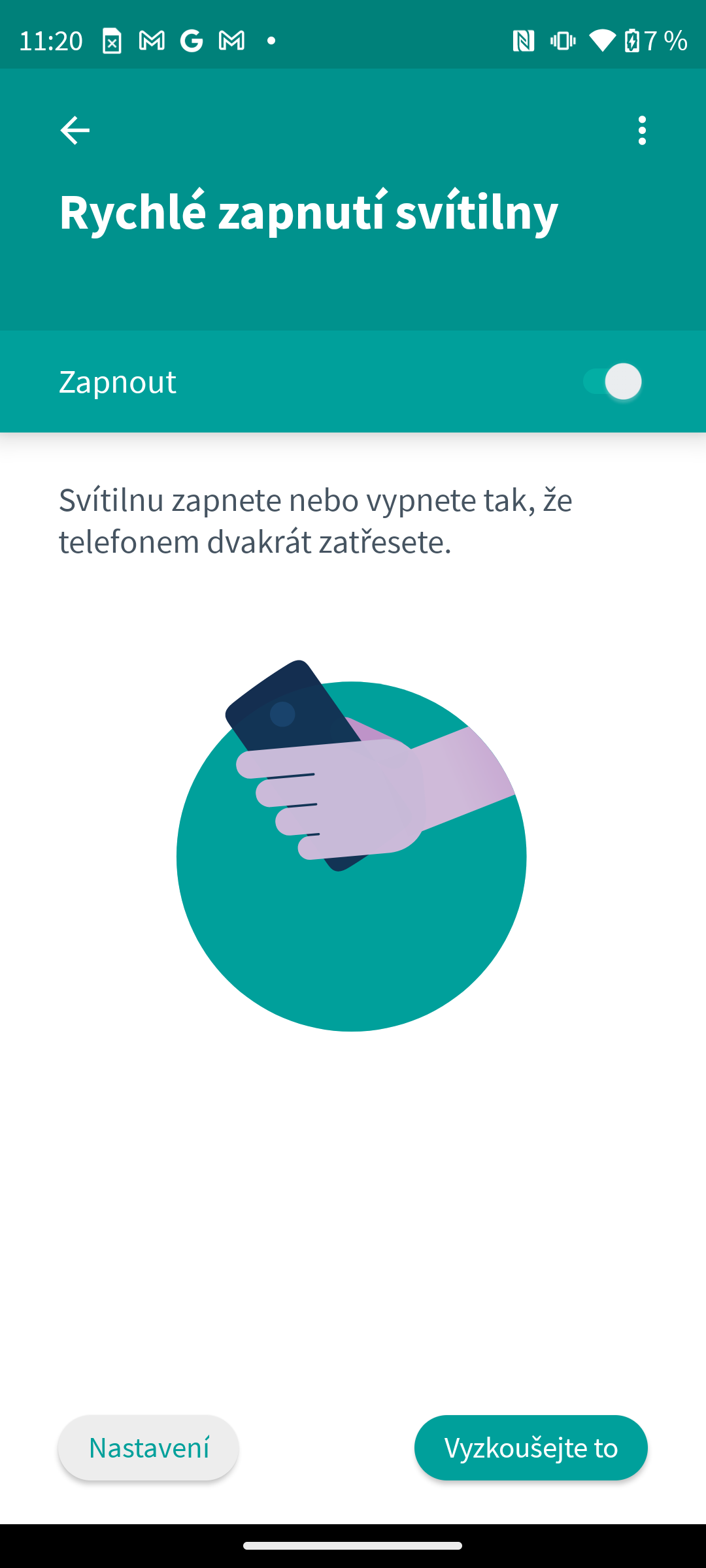This screenshot has width=706, height=1568.
Task: Turn off the Zapnout switch
Action: click(x=613, y=382)
